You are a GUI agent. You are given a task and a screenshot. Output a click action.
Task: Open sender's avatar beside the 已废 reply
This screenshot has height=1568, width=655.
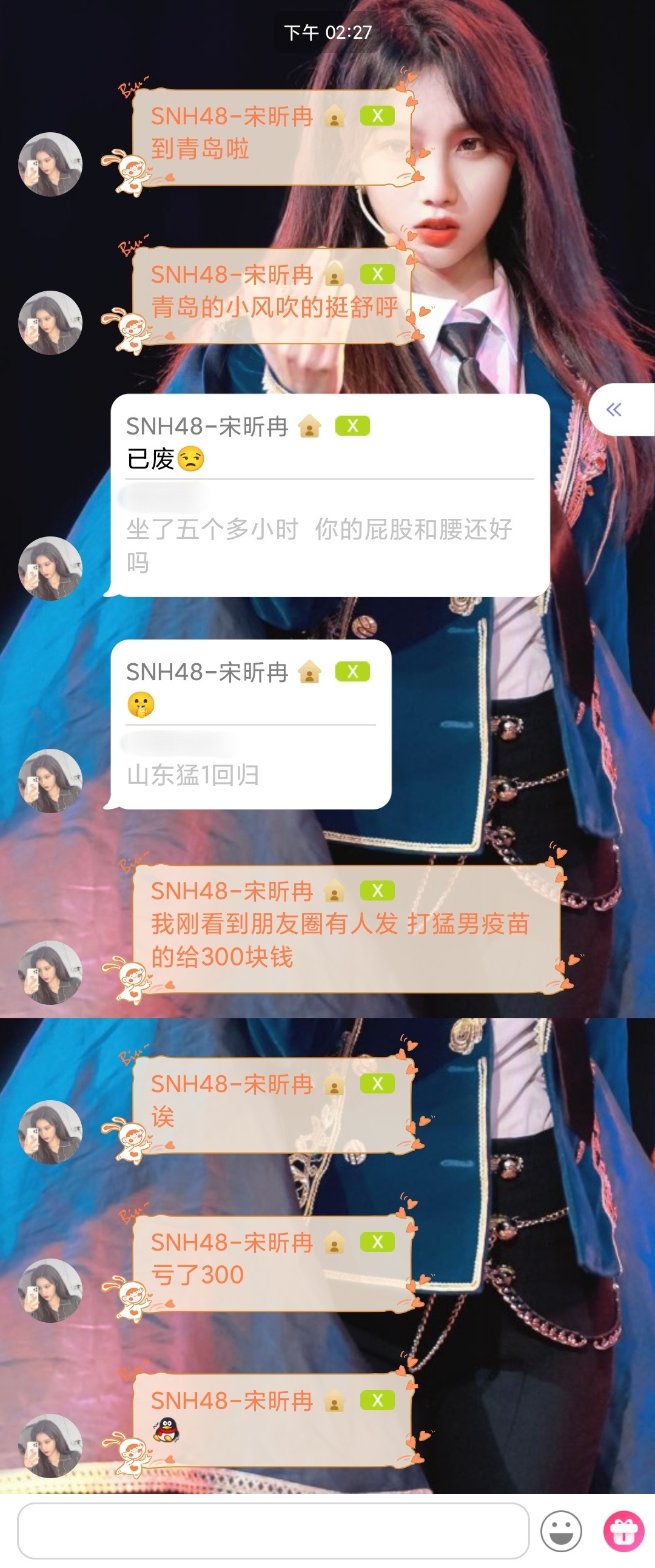(50, 568)
